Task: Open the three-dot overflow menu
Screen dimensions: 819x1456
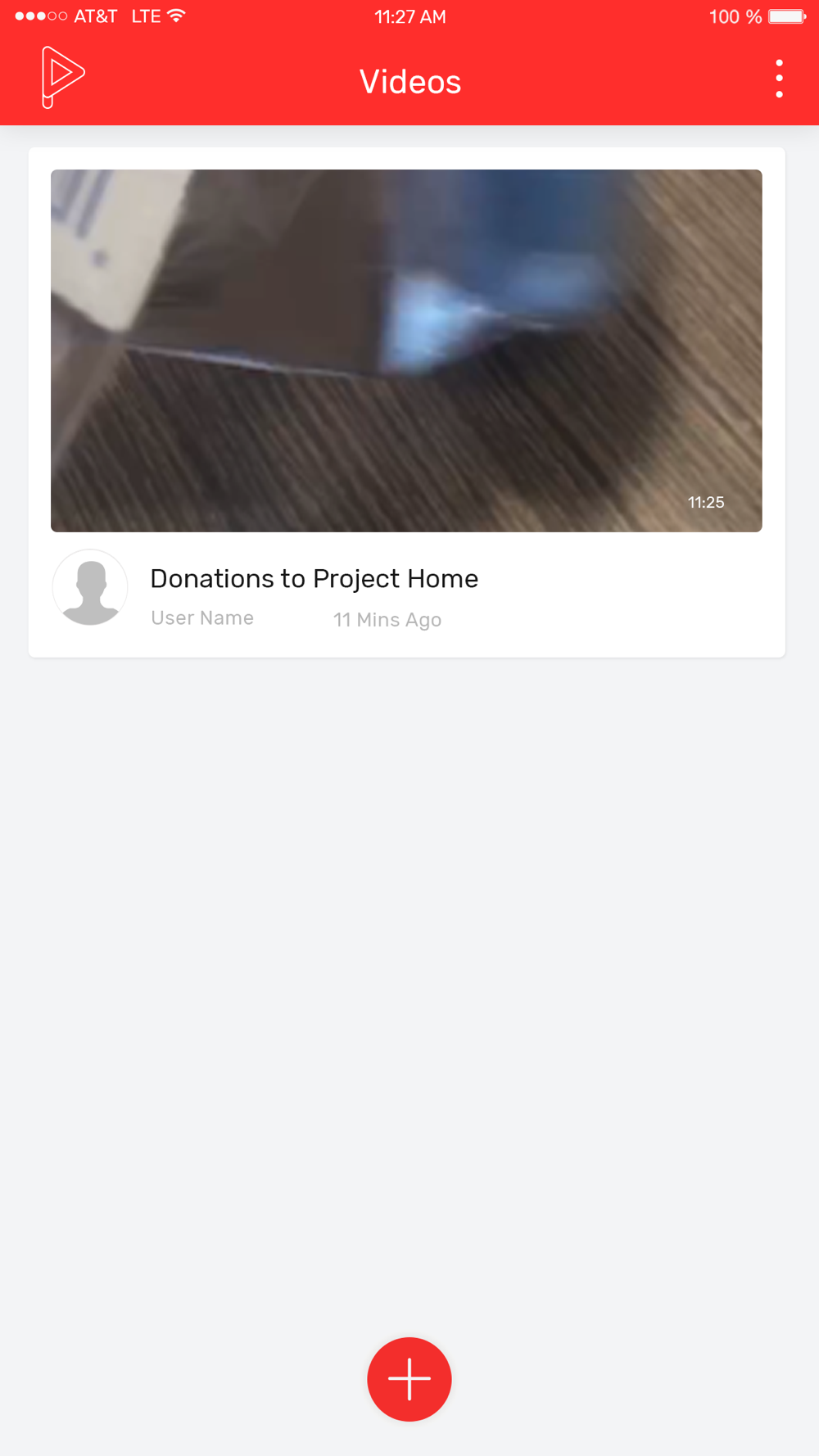Action: [x=779, y=79]
